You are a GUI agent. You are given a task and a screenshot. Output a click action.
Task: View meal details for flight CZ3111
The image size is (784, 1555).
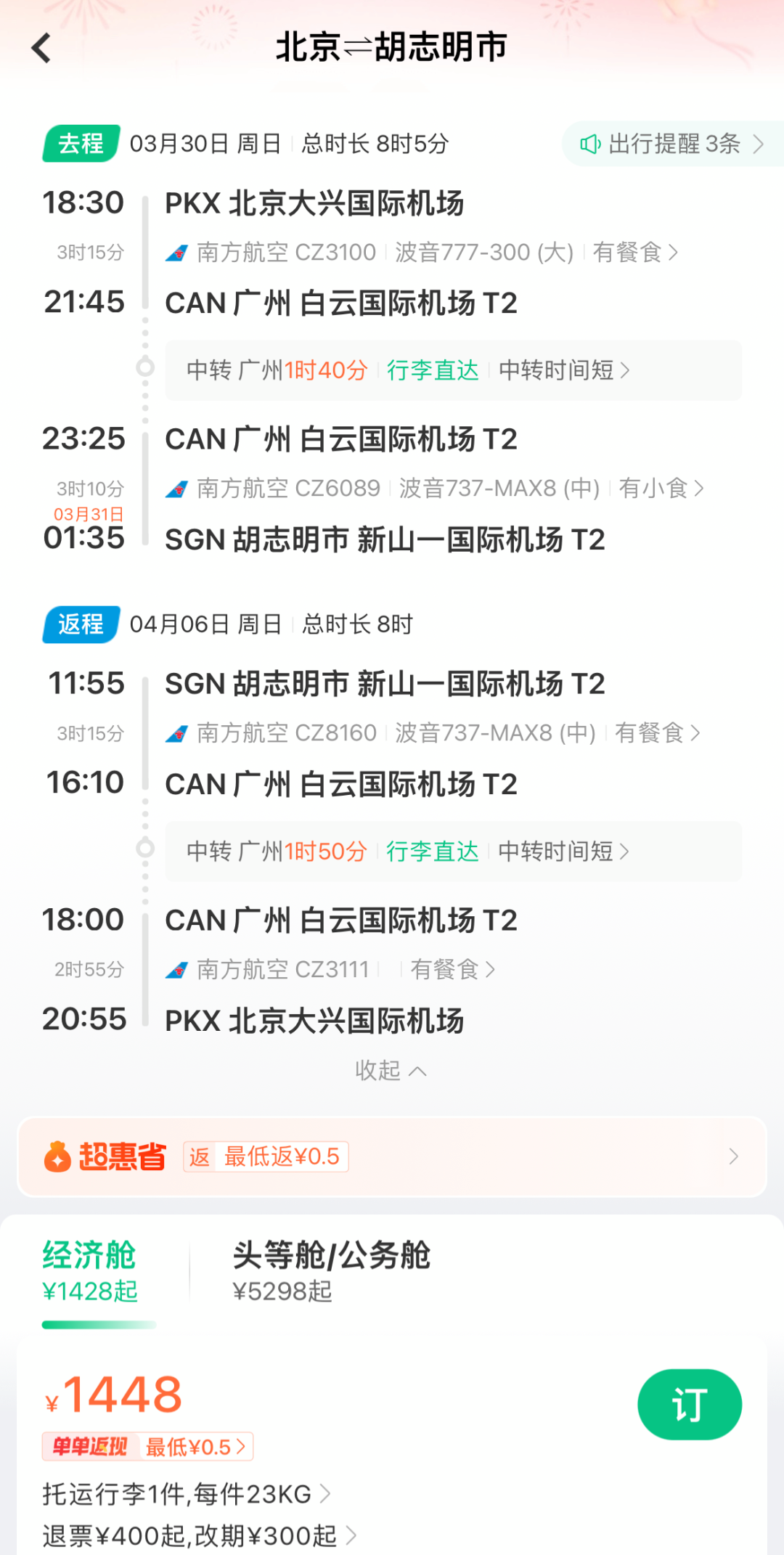(452, 969)
